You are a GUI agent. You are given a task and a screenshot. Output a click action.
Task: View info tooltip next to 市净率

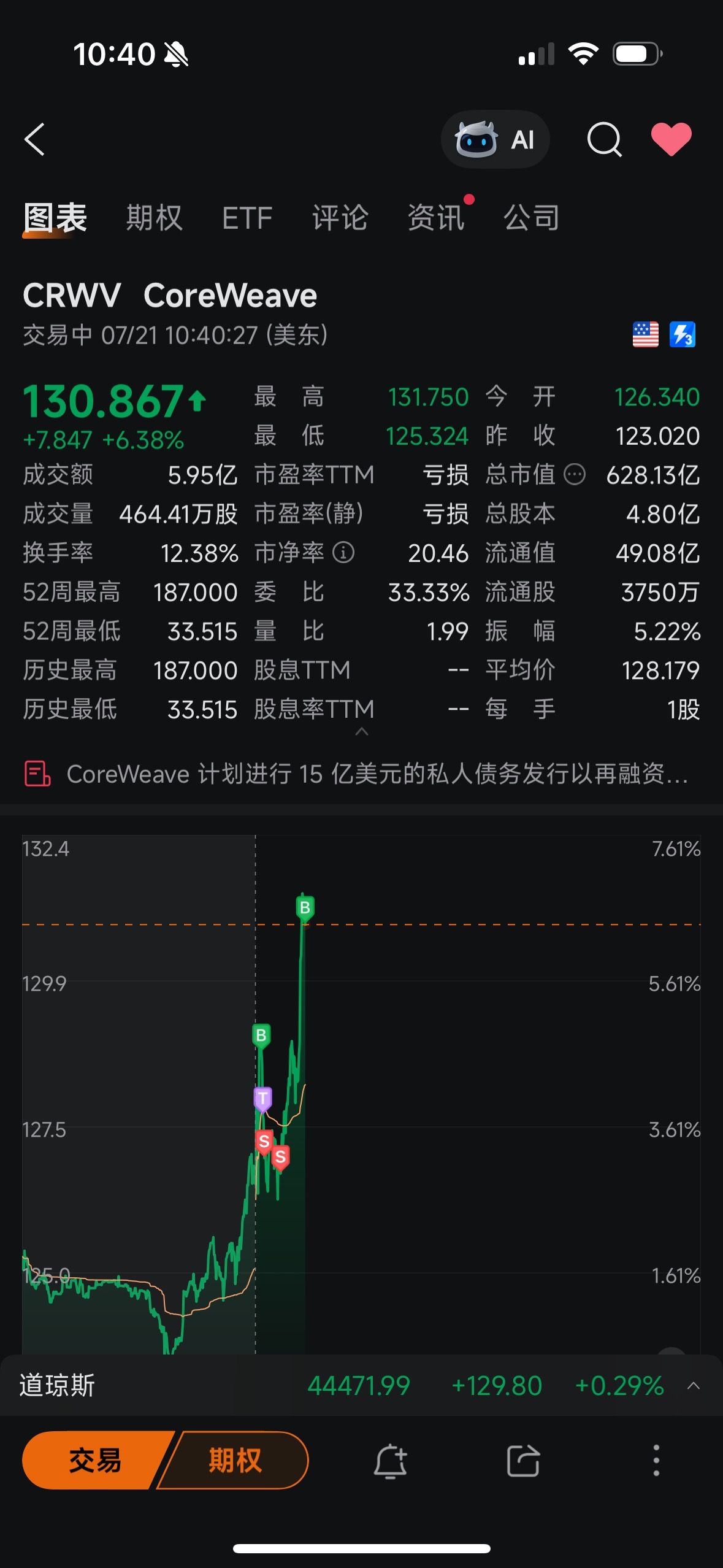pyautogui.click(x=343, y=552)
